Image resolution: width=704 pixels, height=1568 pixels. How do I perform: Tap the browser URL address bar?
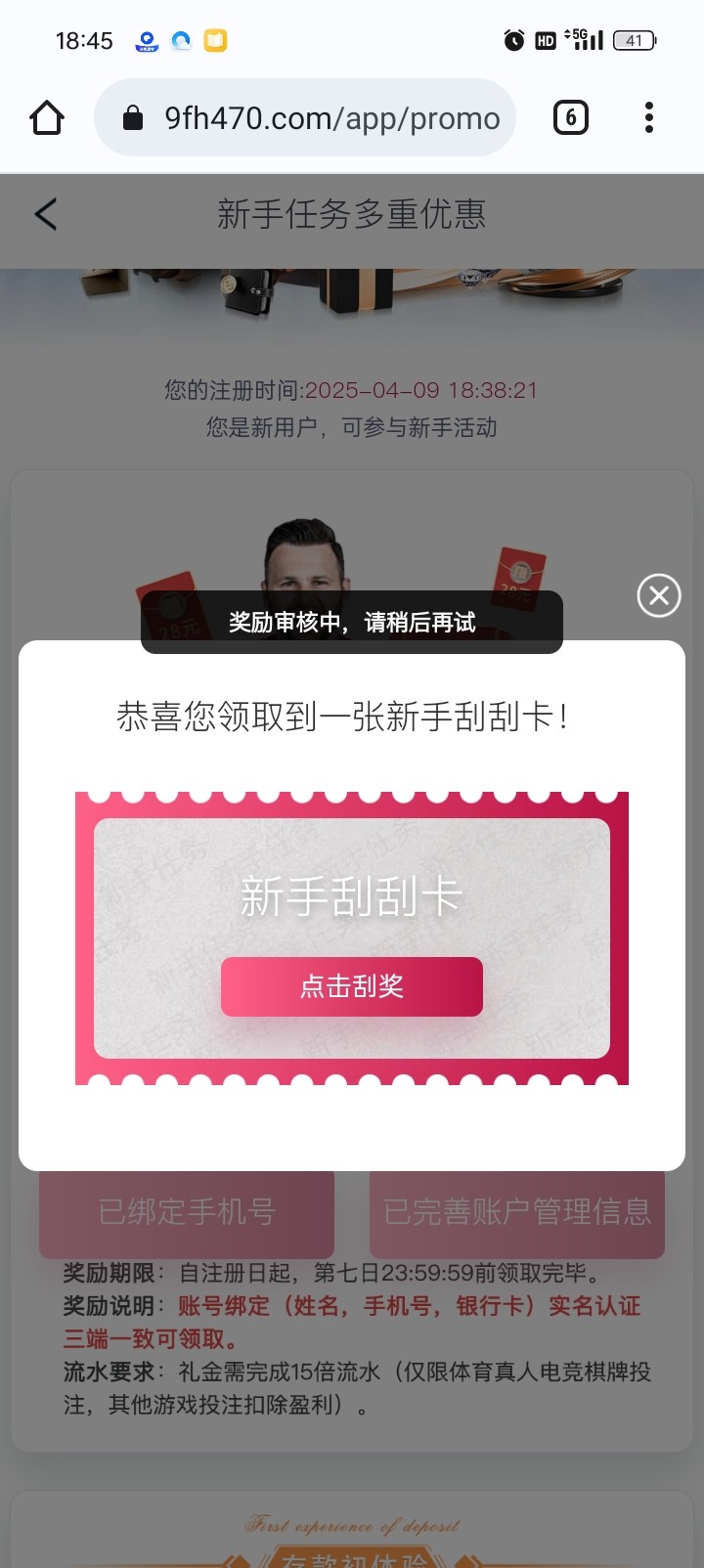point(305,118)
